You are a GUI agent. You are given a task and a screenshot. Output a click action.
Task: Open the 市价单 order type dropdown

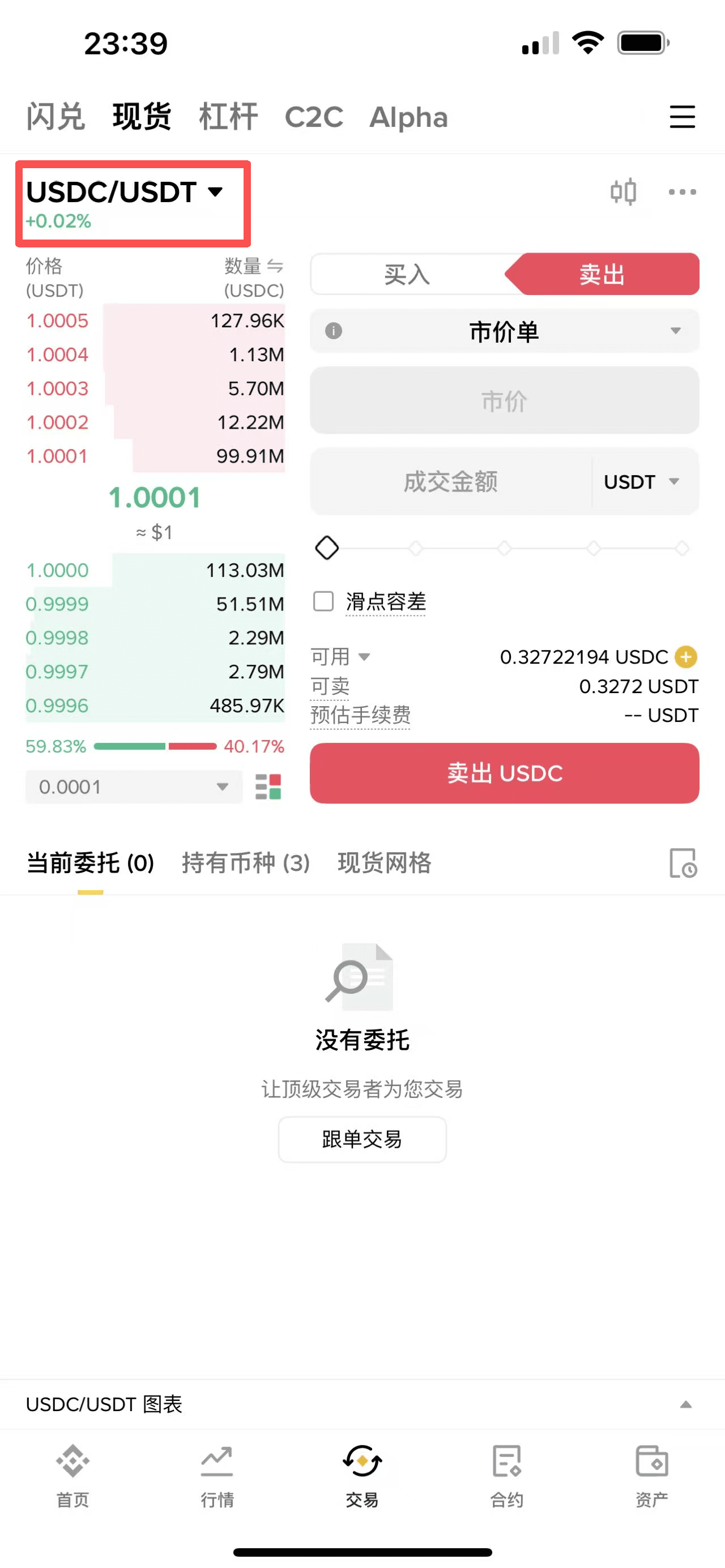click(x=504, y=332)
